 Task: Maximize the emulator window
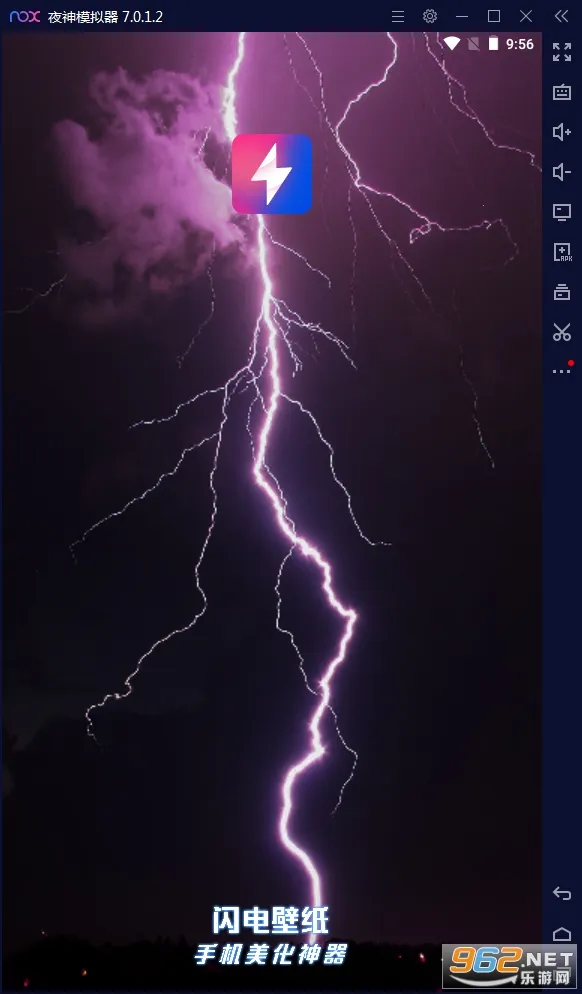(x=494, y=16)
